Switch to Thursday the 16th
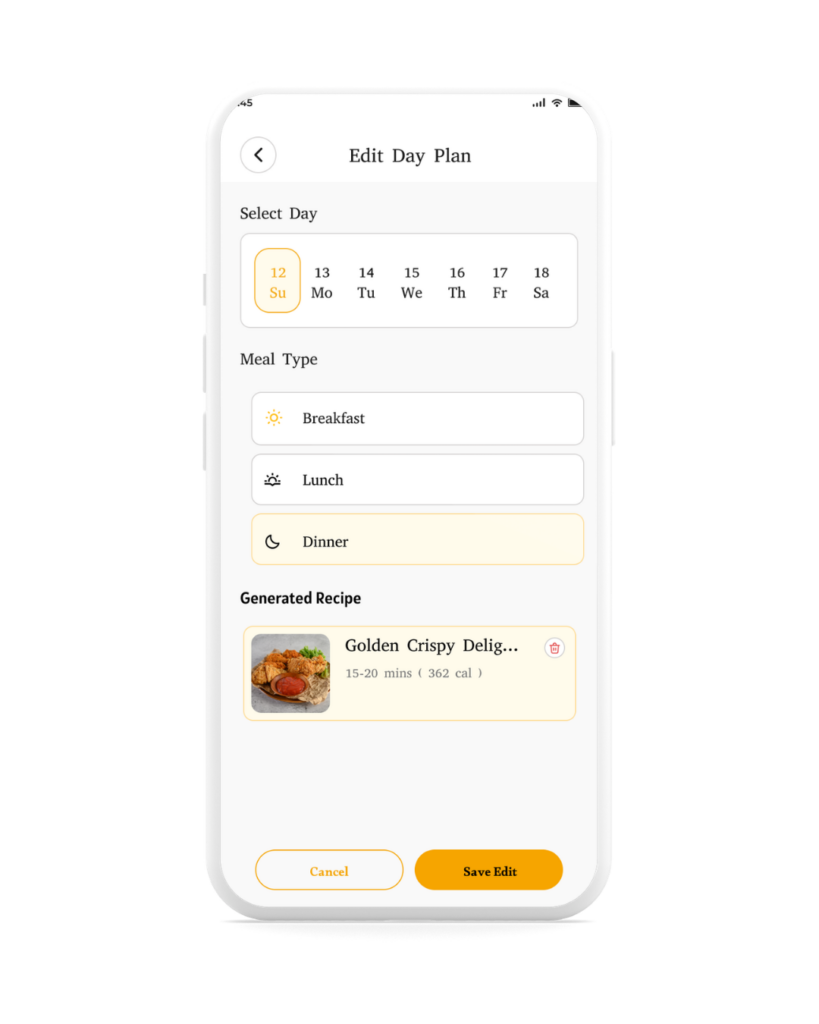819x1024 pixels. pyautogui.click(x=456, y=282)
